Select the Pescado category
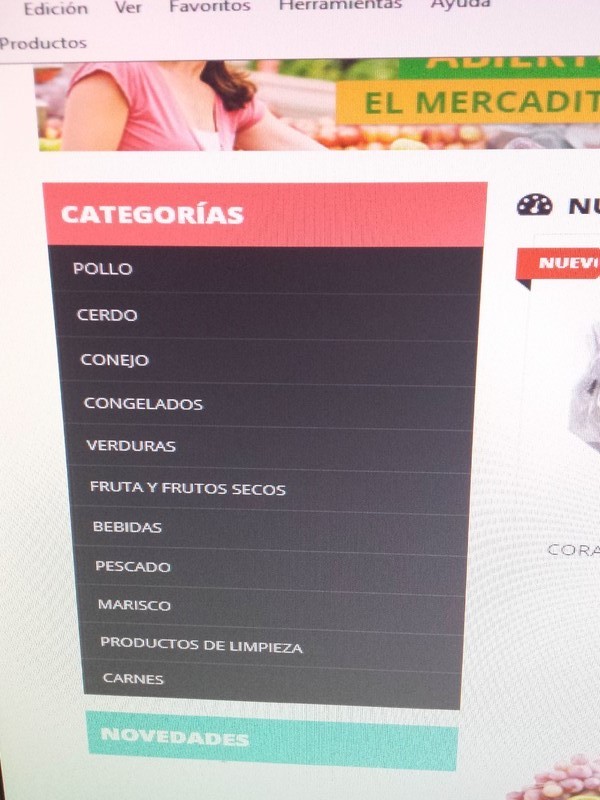This screenshot has height=800, width=600. [x=133, y=567]
